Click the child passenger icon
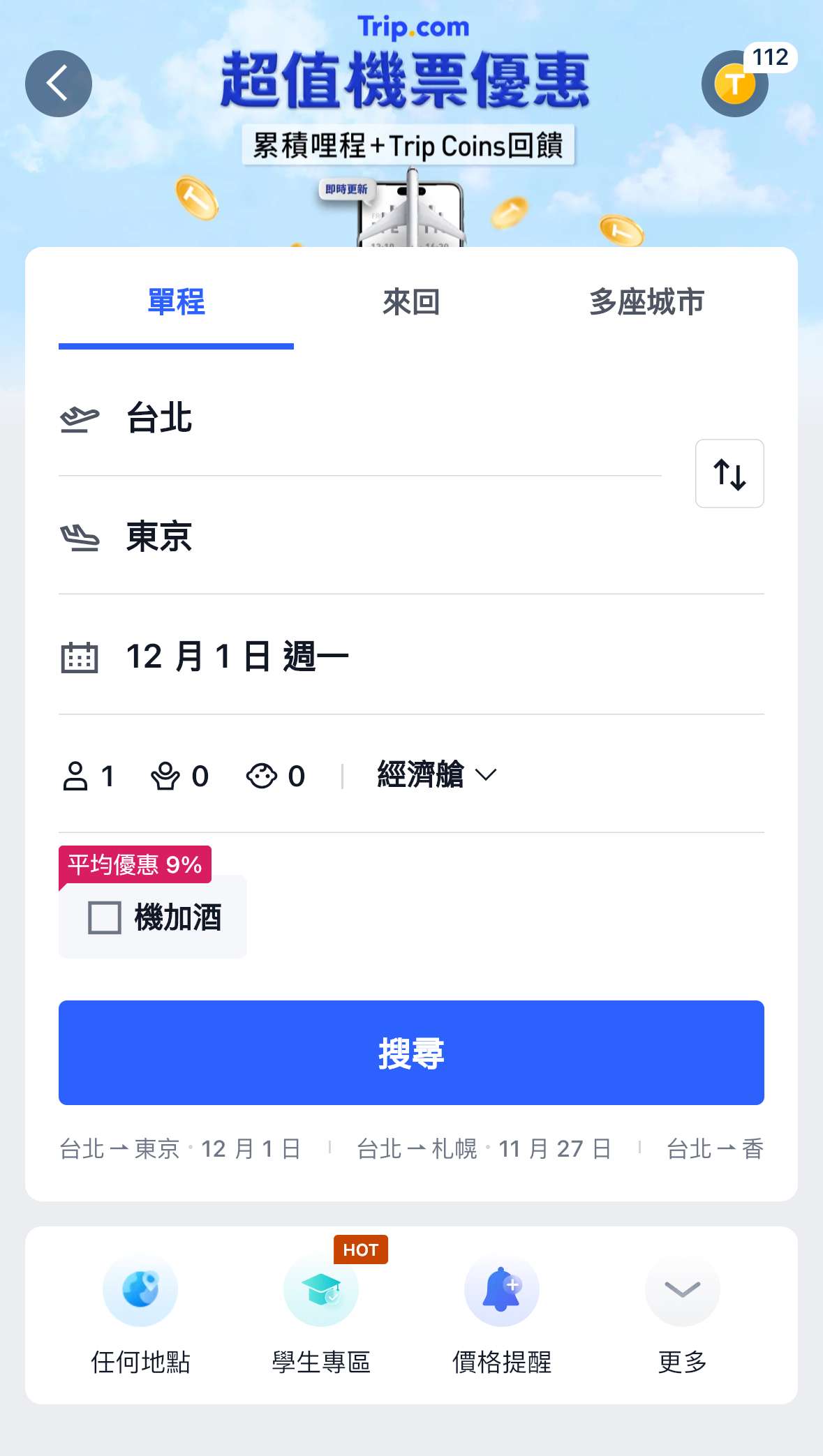Viewport: 823px width, 1456px height. (x=165, y=774)
